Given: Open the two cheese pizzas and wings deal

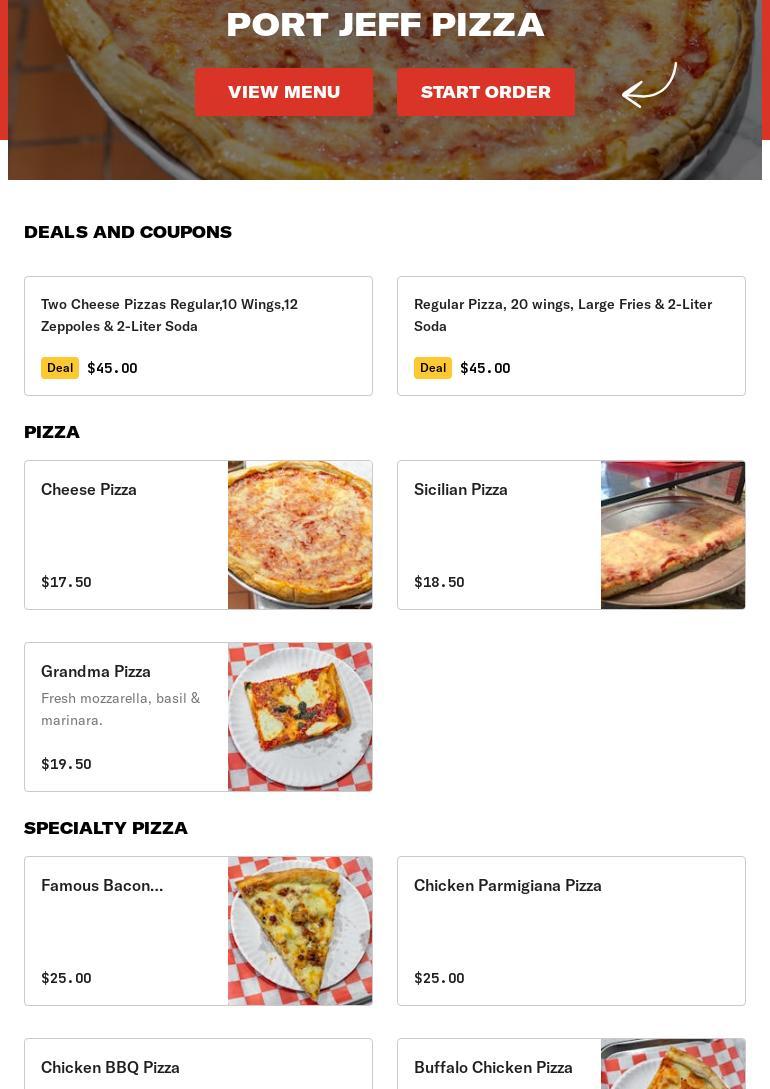Looking at the screenshot, I should pyautogui.click(x=198, y=336).
